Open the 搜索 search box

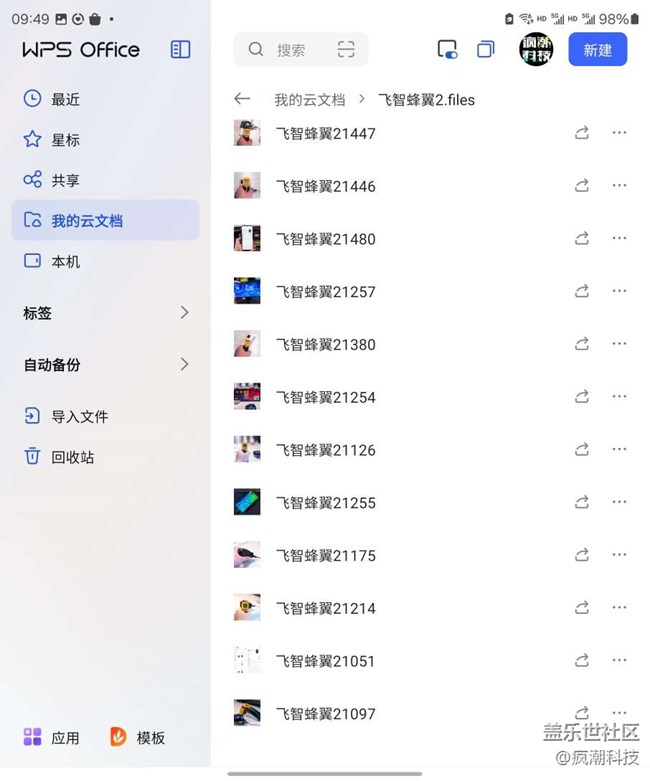pyautogui.click(x=291, y=49)
